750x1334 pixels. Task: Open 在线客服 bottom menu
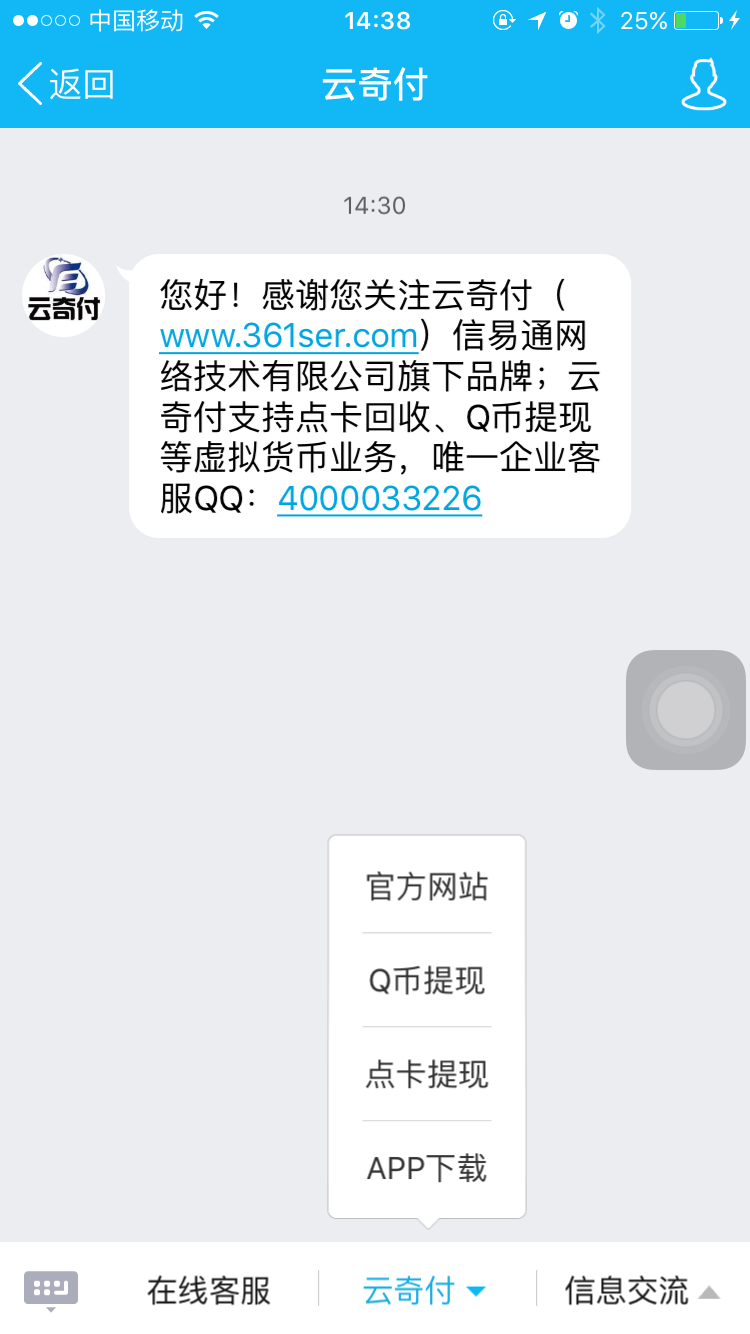(x=209, y=1291)
